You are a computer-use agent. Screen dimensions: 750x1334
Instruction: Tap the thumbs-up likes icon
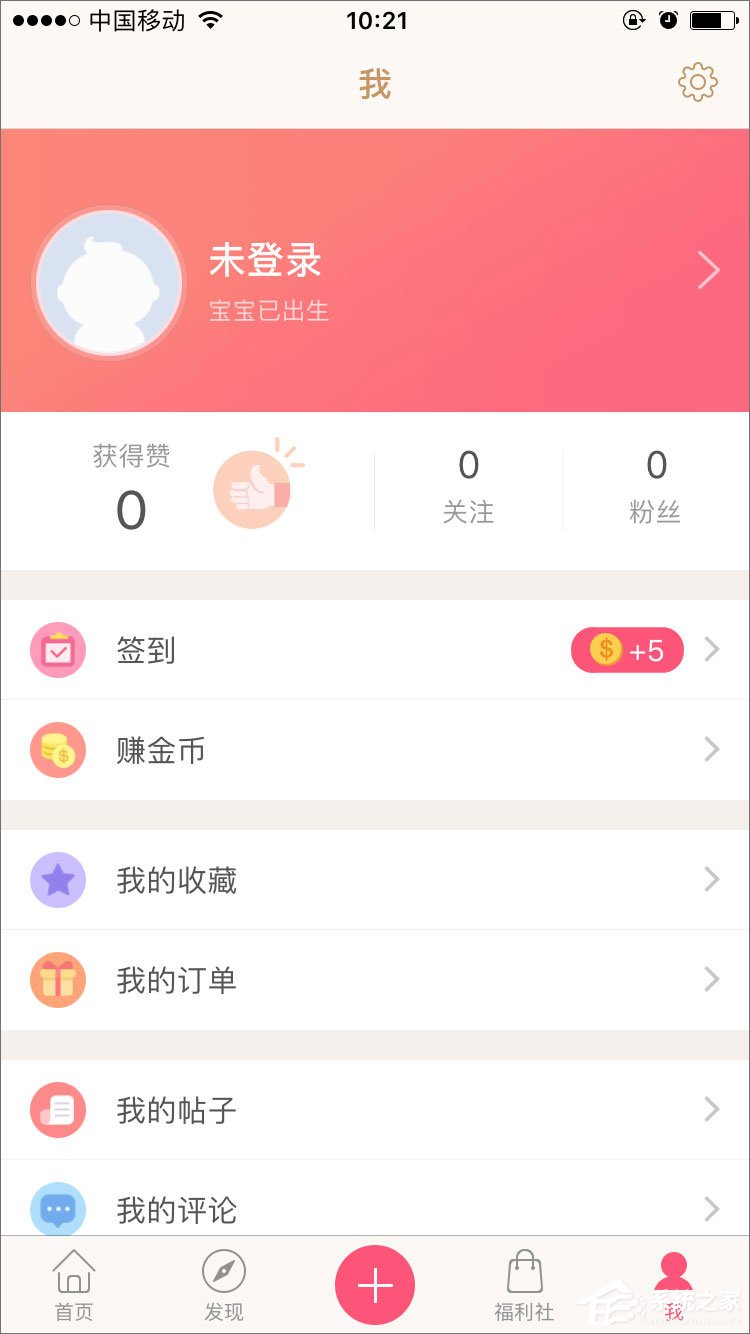point(255,485)
